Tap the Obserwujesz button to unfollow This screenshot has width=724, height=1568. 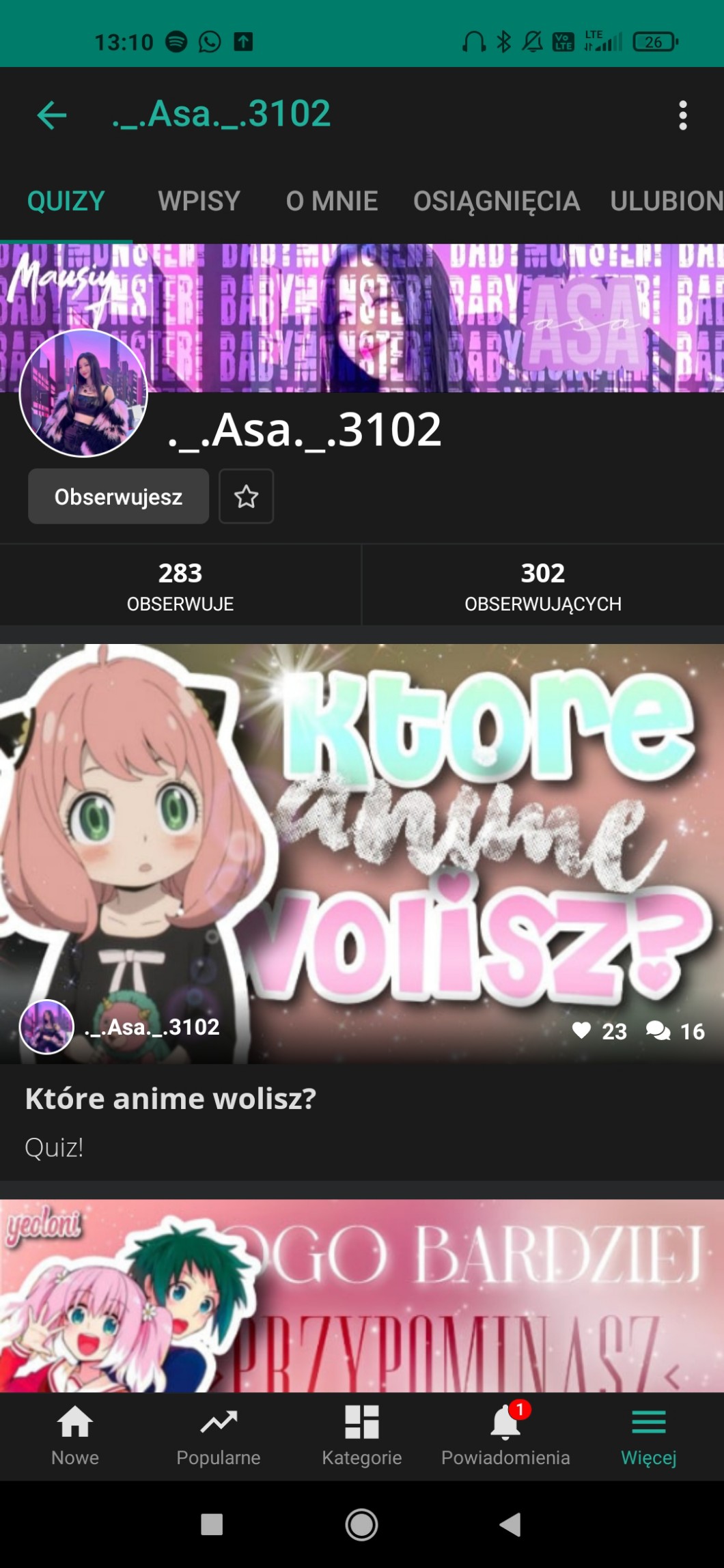click(118, 496)
